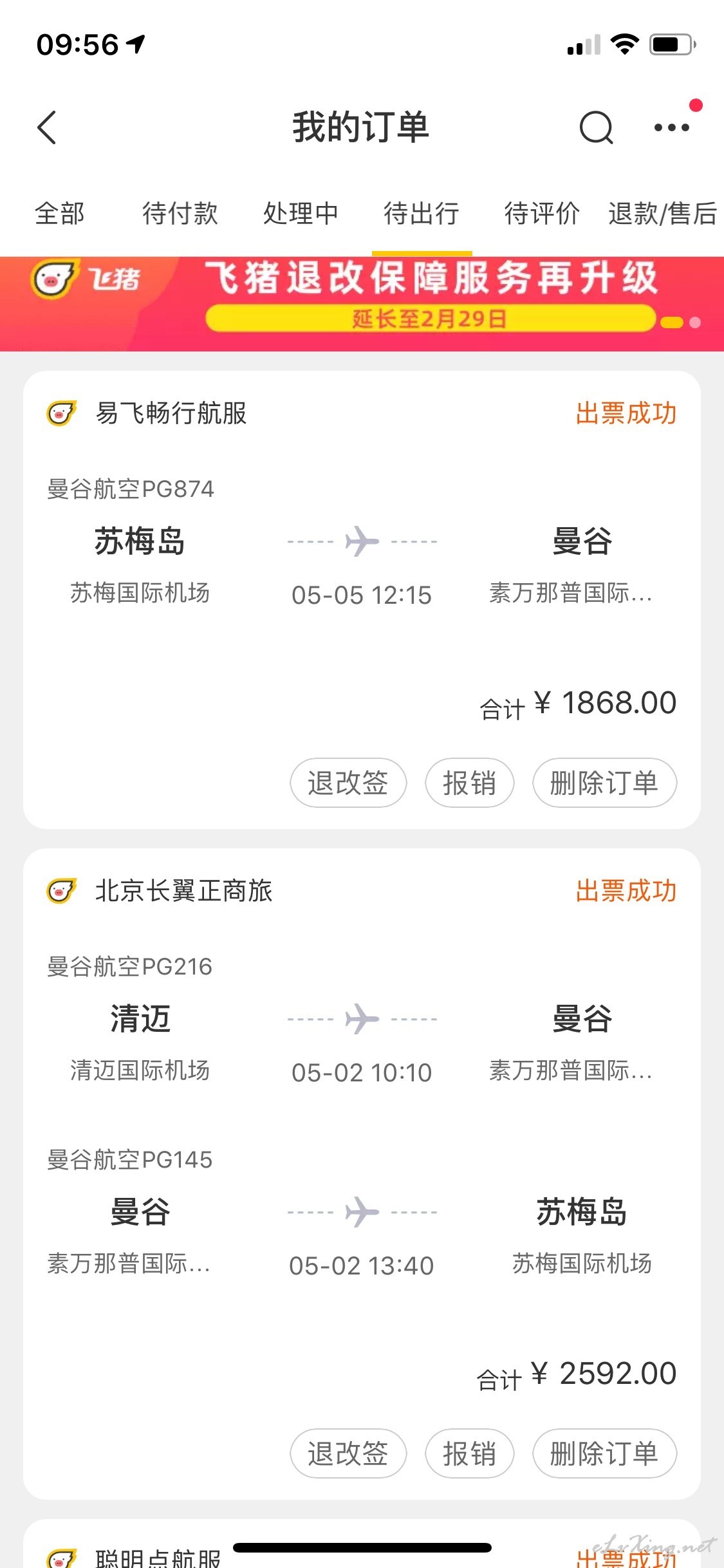Tap 报销 on the ¥1868.00 order
The image size is (724, 1568).
(x=470, y=783)
